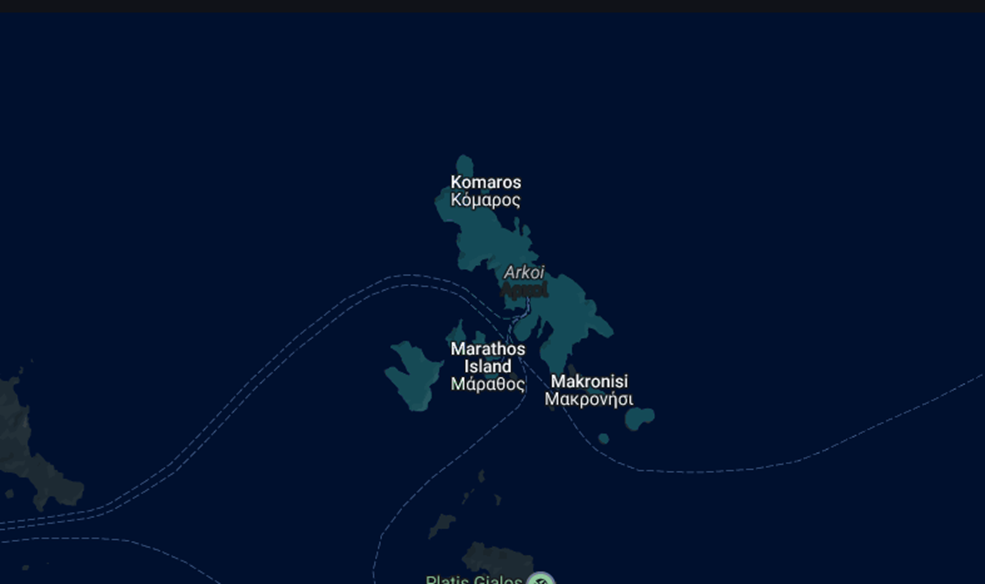Image resolution: width=986 pixels, height=584 pixels.
Task: Tap the Marathos Island label
Action: click(x=487, y=366)
